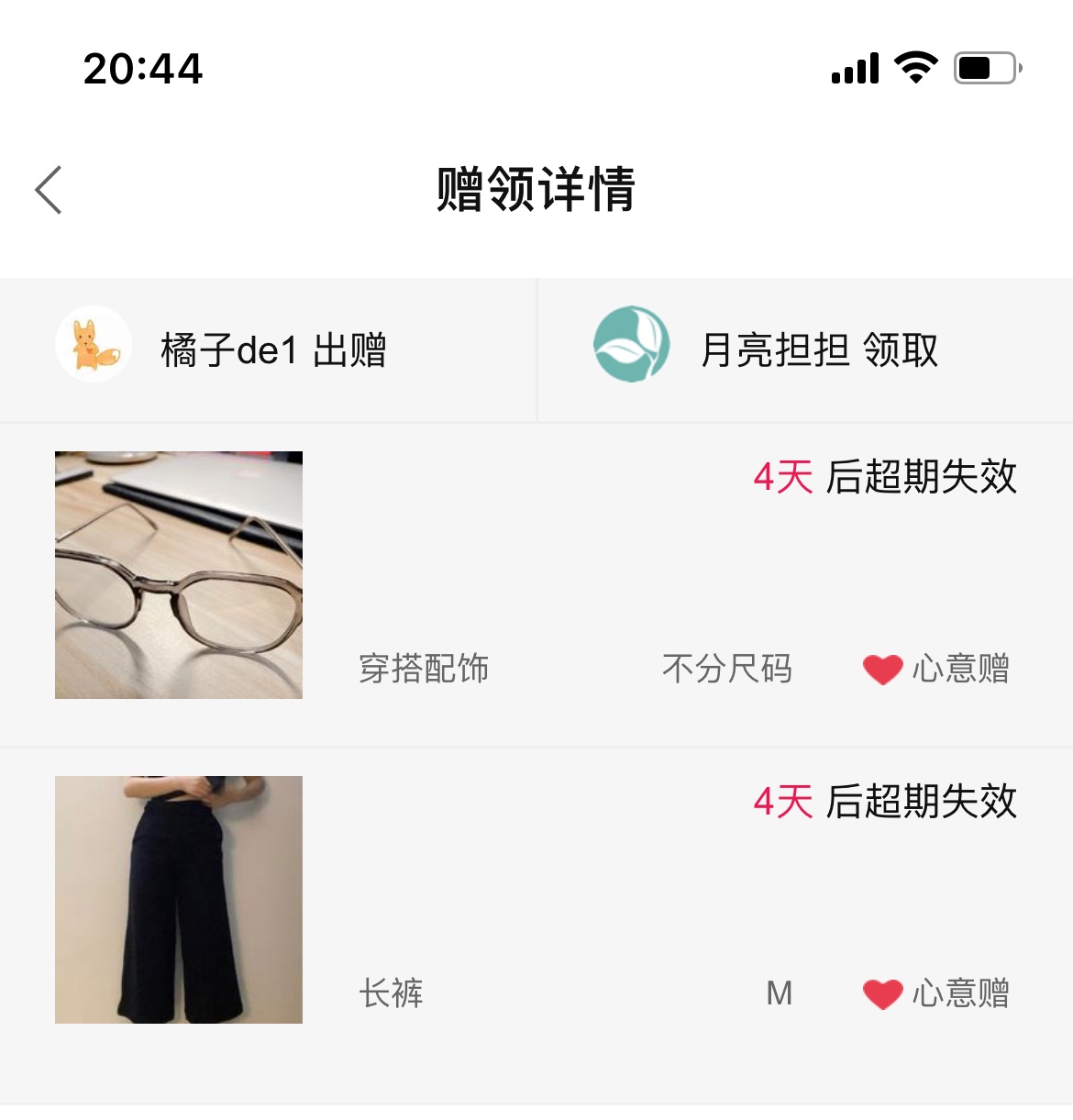1073x1120 pixels.
Task: Open receiver 月亮担担's profile
Action: [x=632, y=345]
